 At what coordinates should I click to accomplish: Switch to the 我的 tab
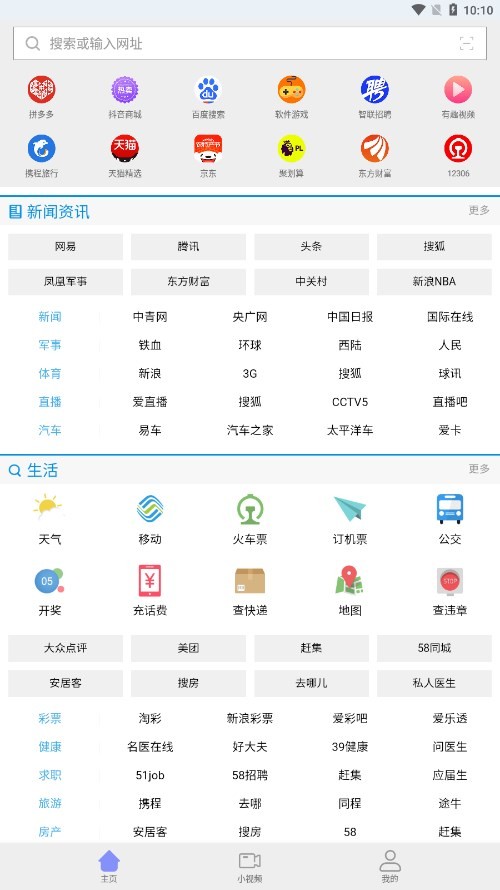[x=390, y=867]
